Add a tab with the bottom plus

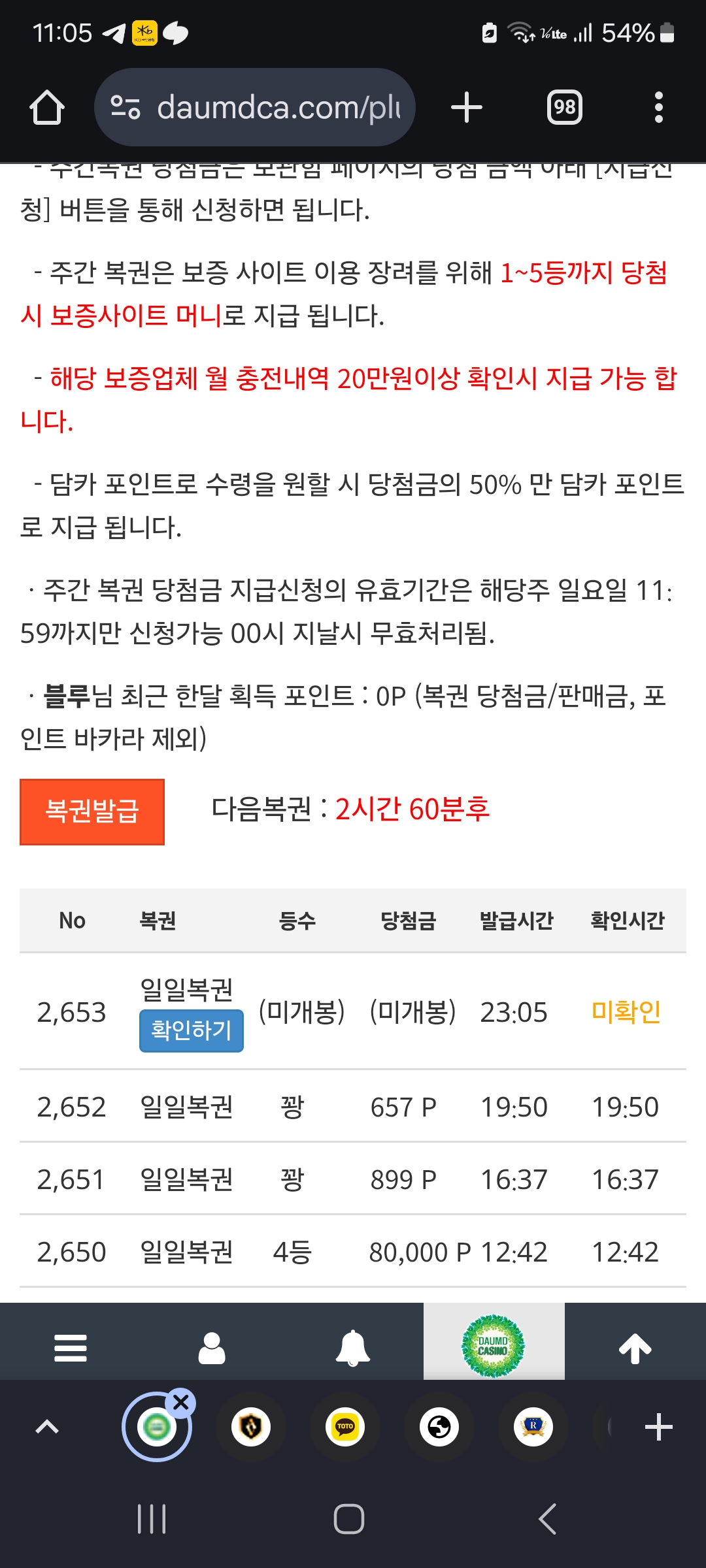click(659, 1427)
